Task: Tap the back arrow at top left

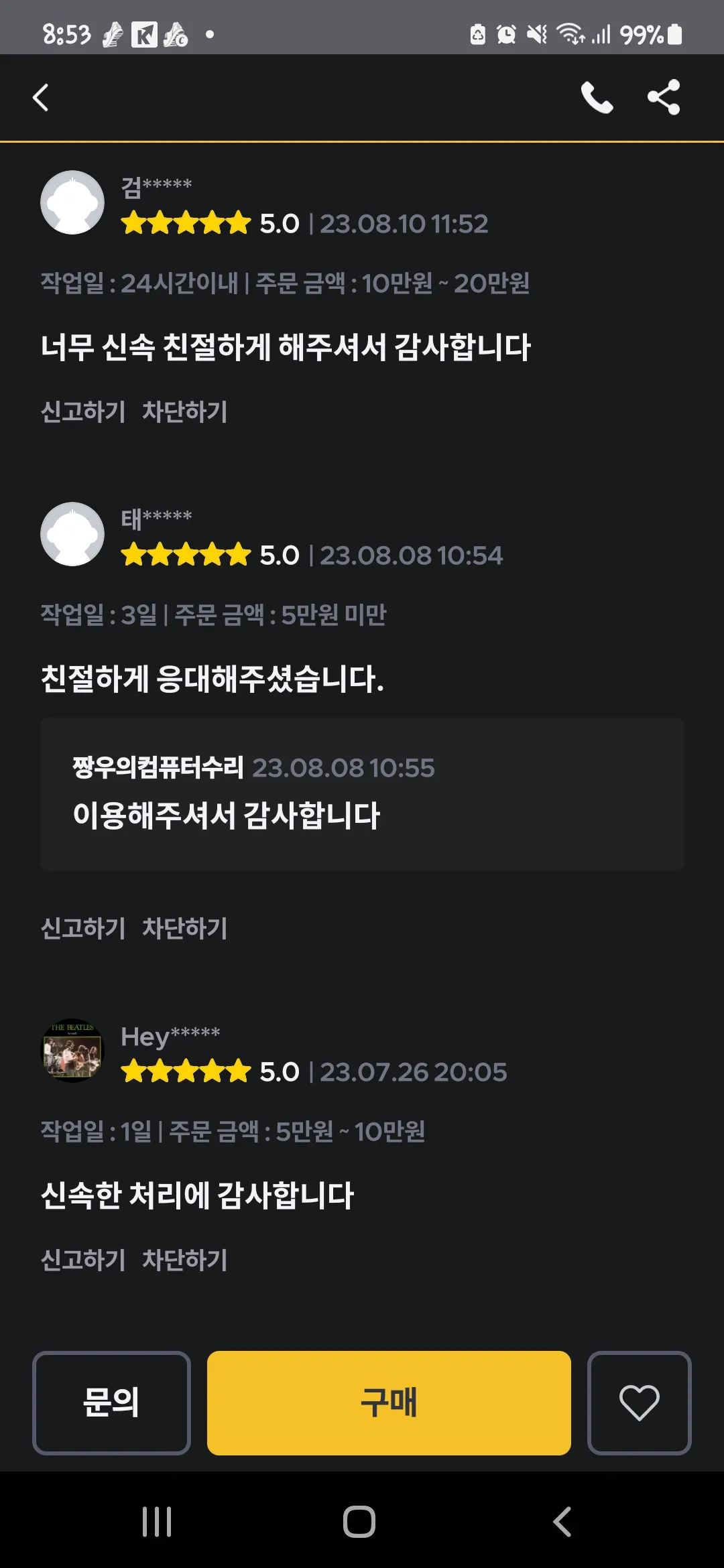Action: (x=40, y=98)
